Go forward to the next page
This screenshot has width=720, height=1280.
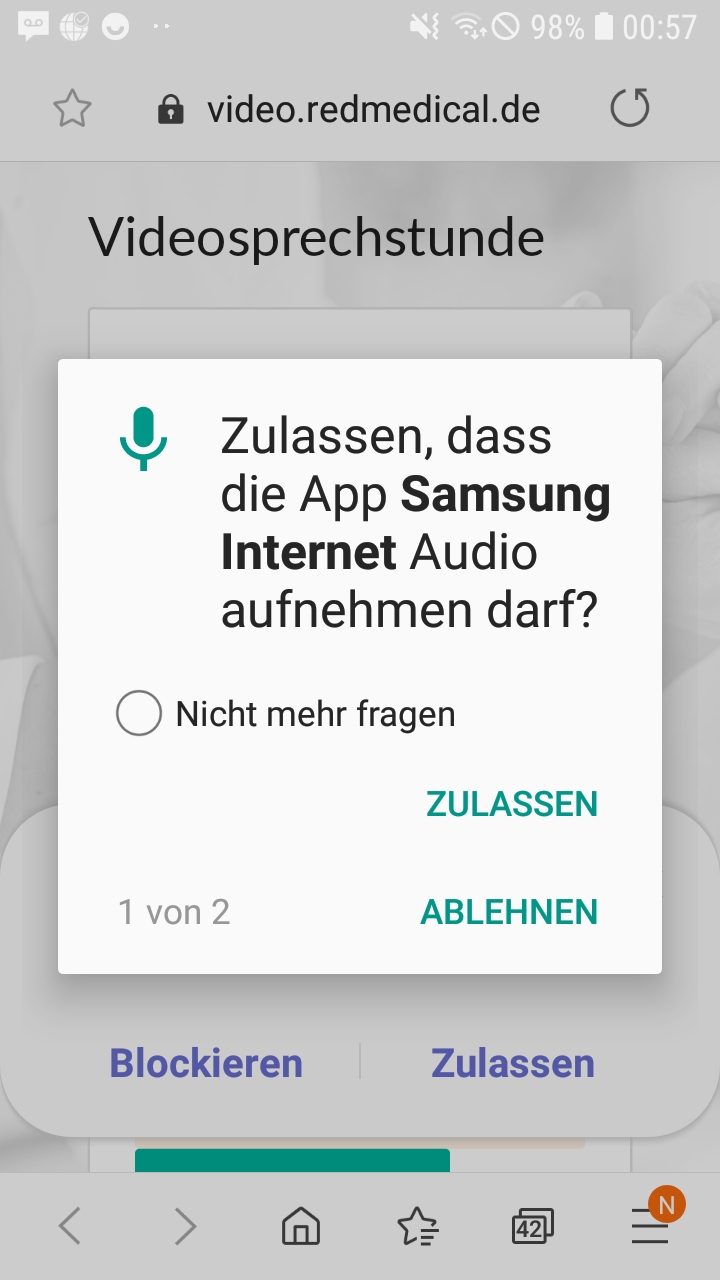(185, 1226)
